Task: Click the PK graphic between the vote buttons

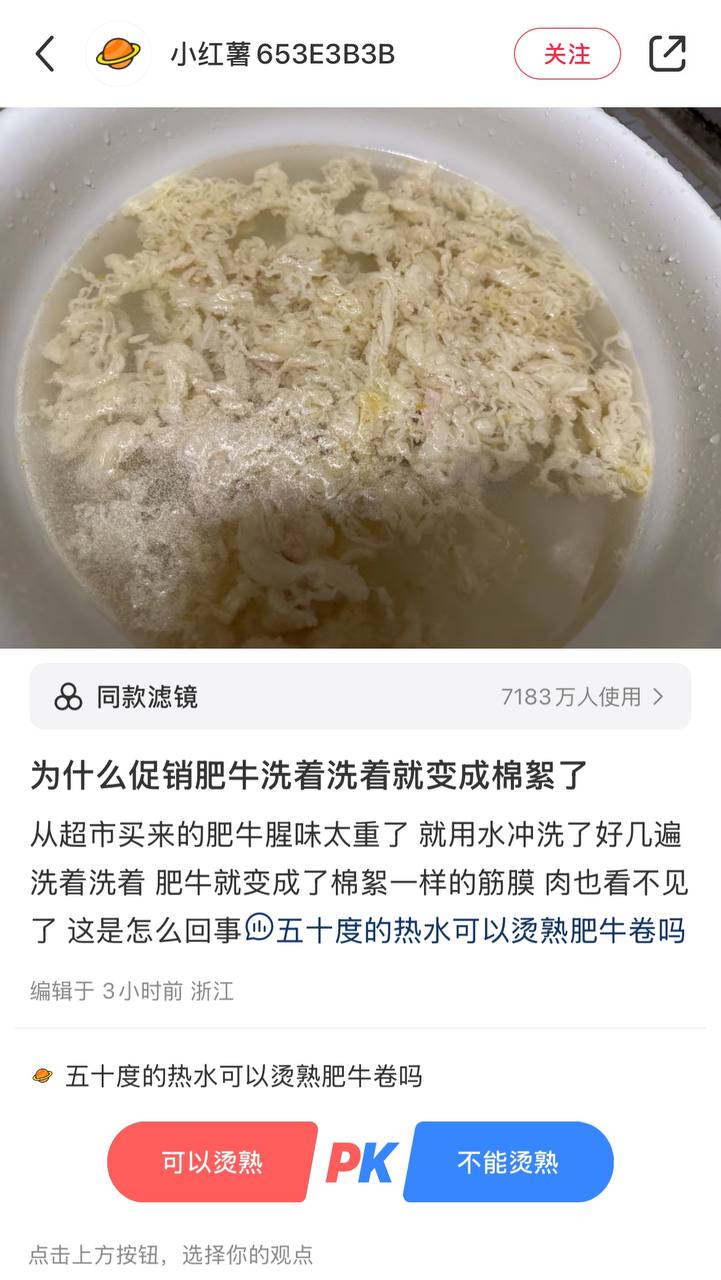Action: pyautogui.click(x=360, y=1162)
